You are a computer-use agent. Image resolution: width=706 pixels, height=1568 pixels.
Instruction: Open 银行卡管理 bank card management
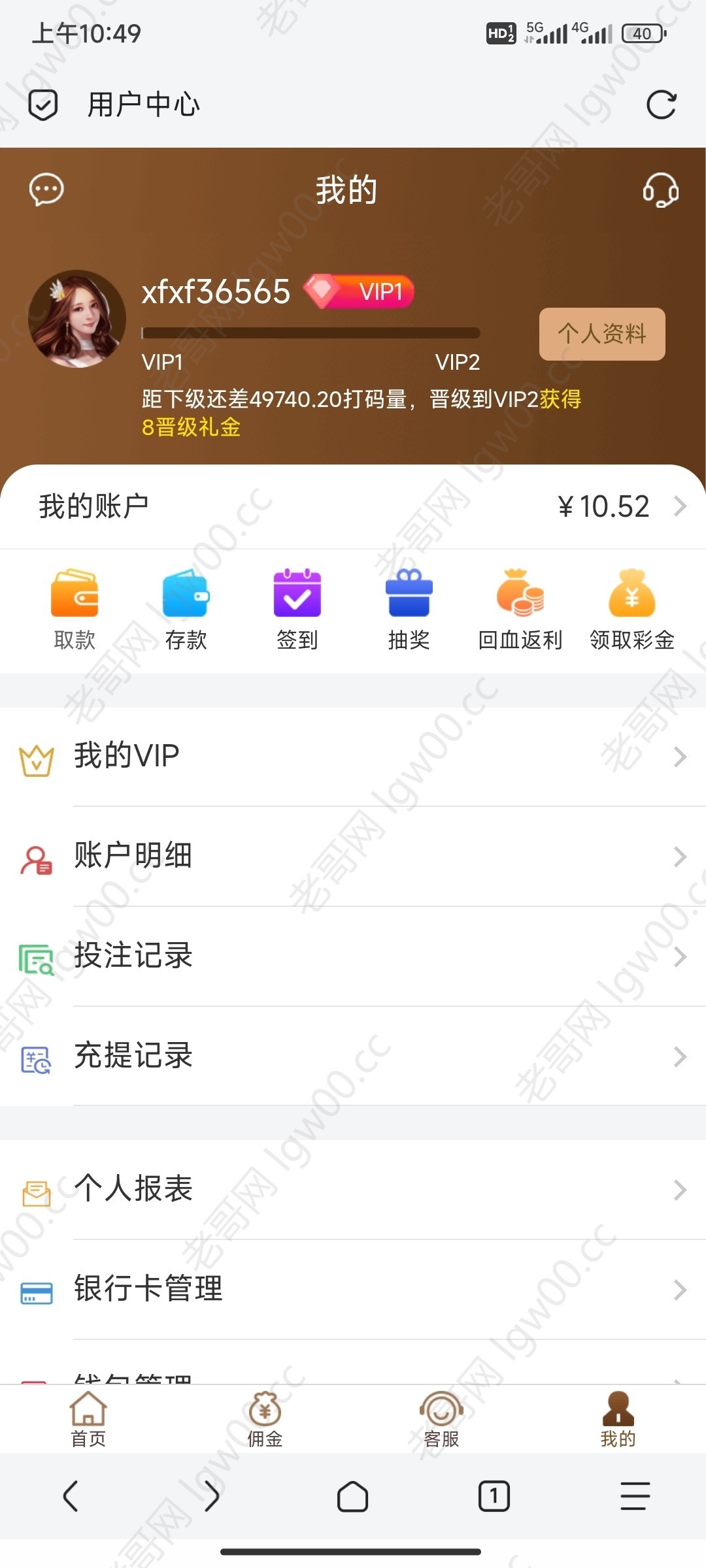click(353, 1289)
